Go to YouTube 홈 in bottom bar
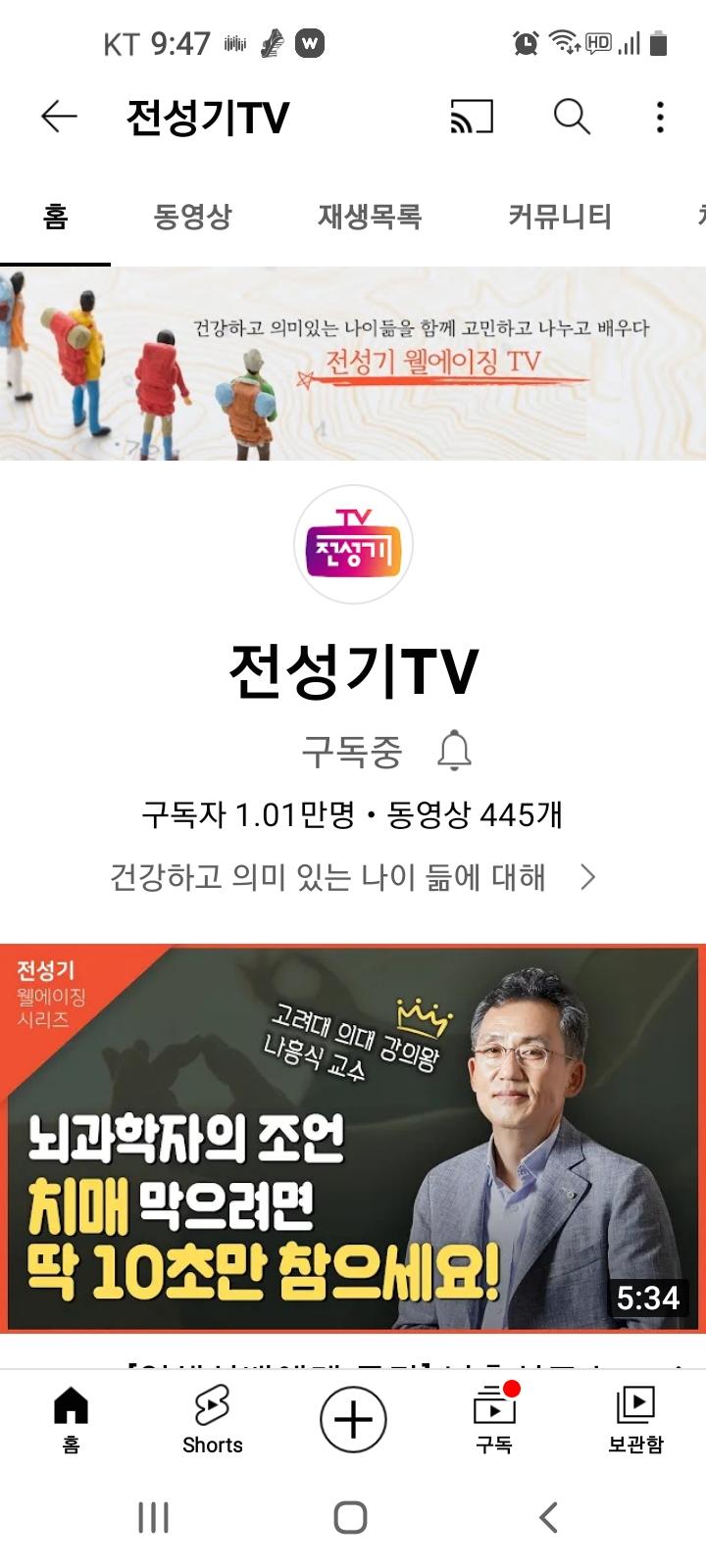Viewport: 706px width, 1568px height. [x=71, y=1419]
